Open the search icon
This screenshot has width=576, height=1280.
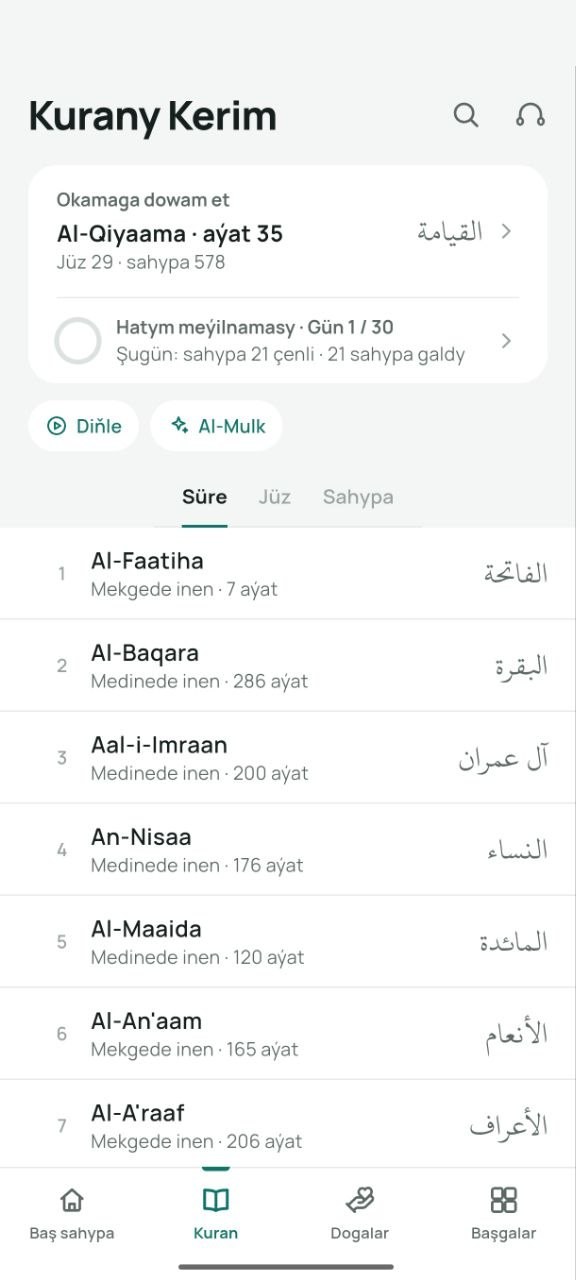pos(466,115)
